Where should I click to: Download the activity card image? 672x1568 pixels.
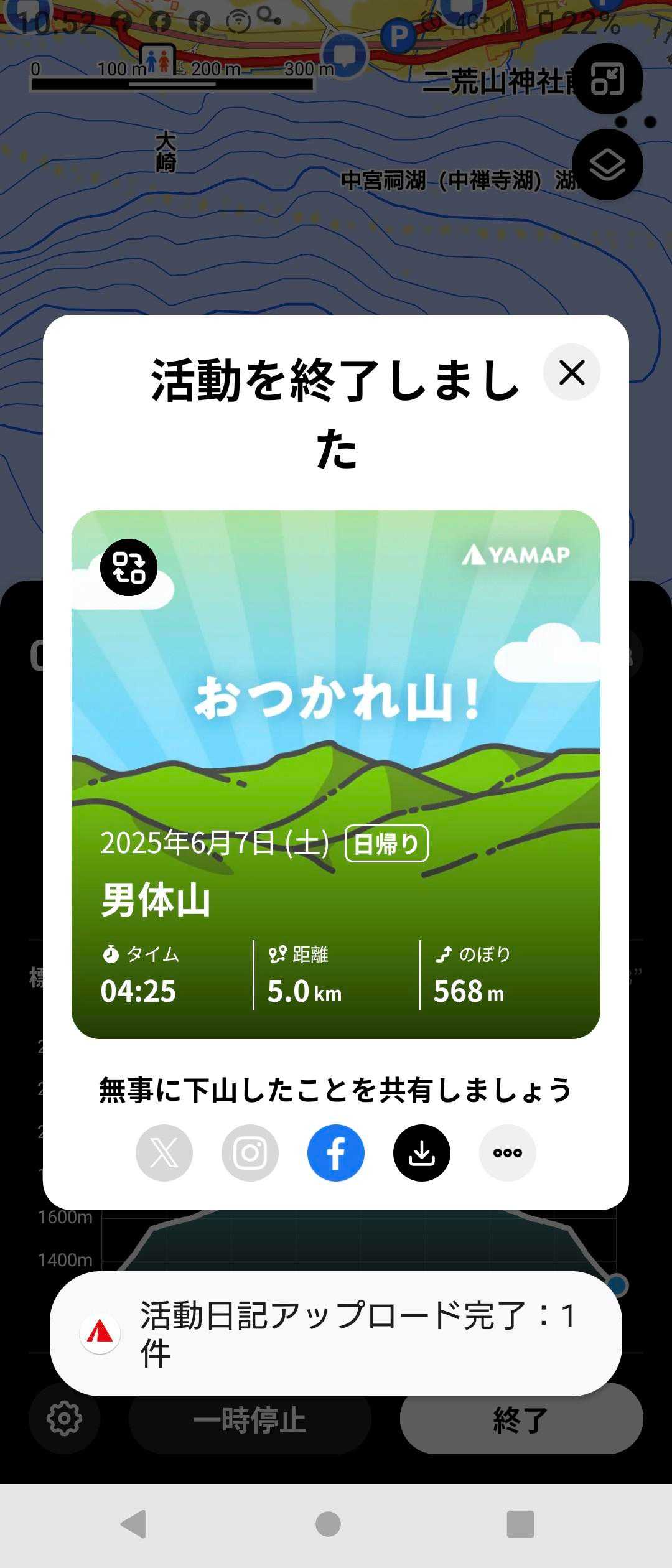422,1153
